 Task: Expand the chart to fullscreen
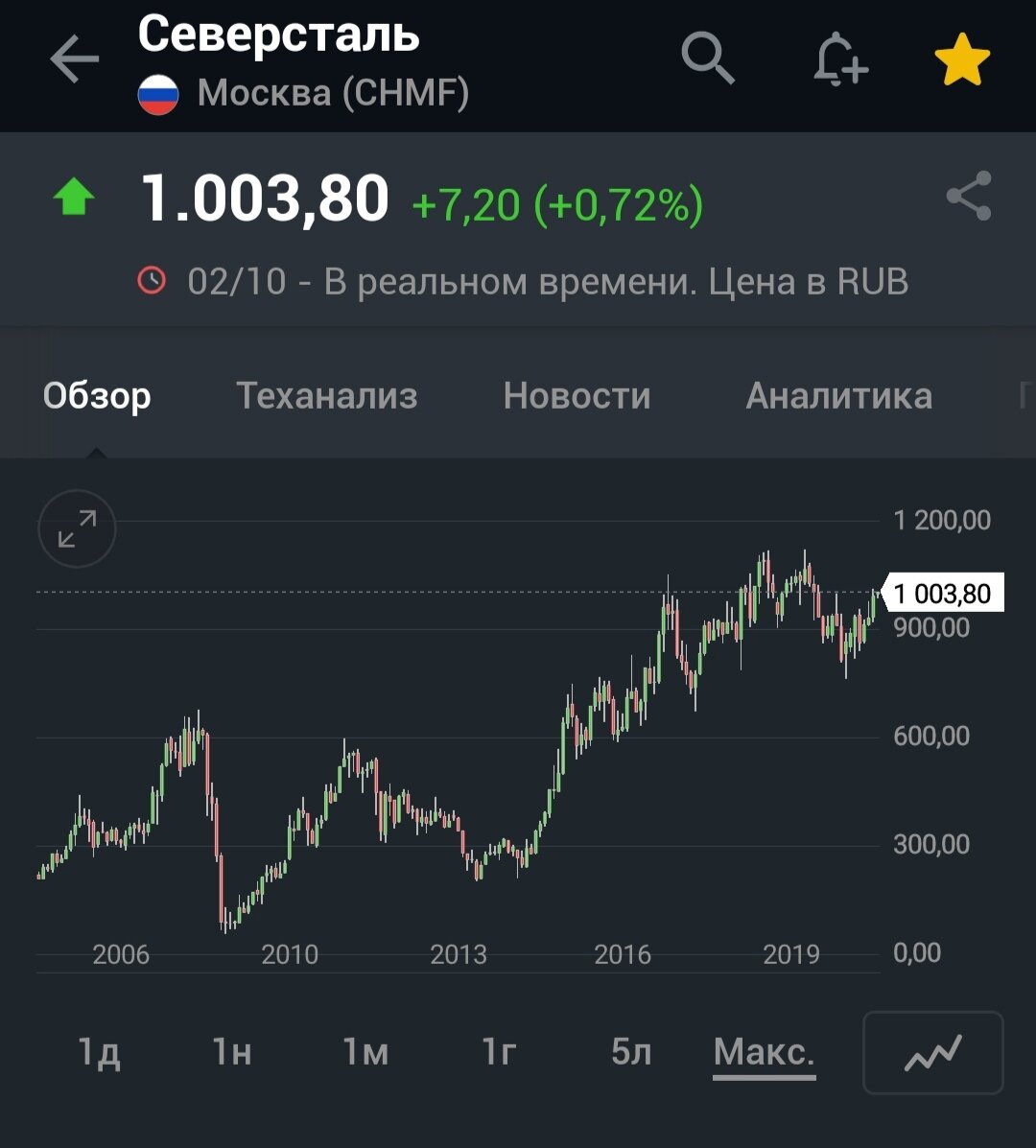click(77, 527)
